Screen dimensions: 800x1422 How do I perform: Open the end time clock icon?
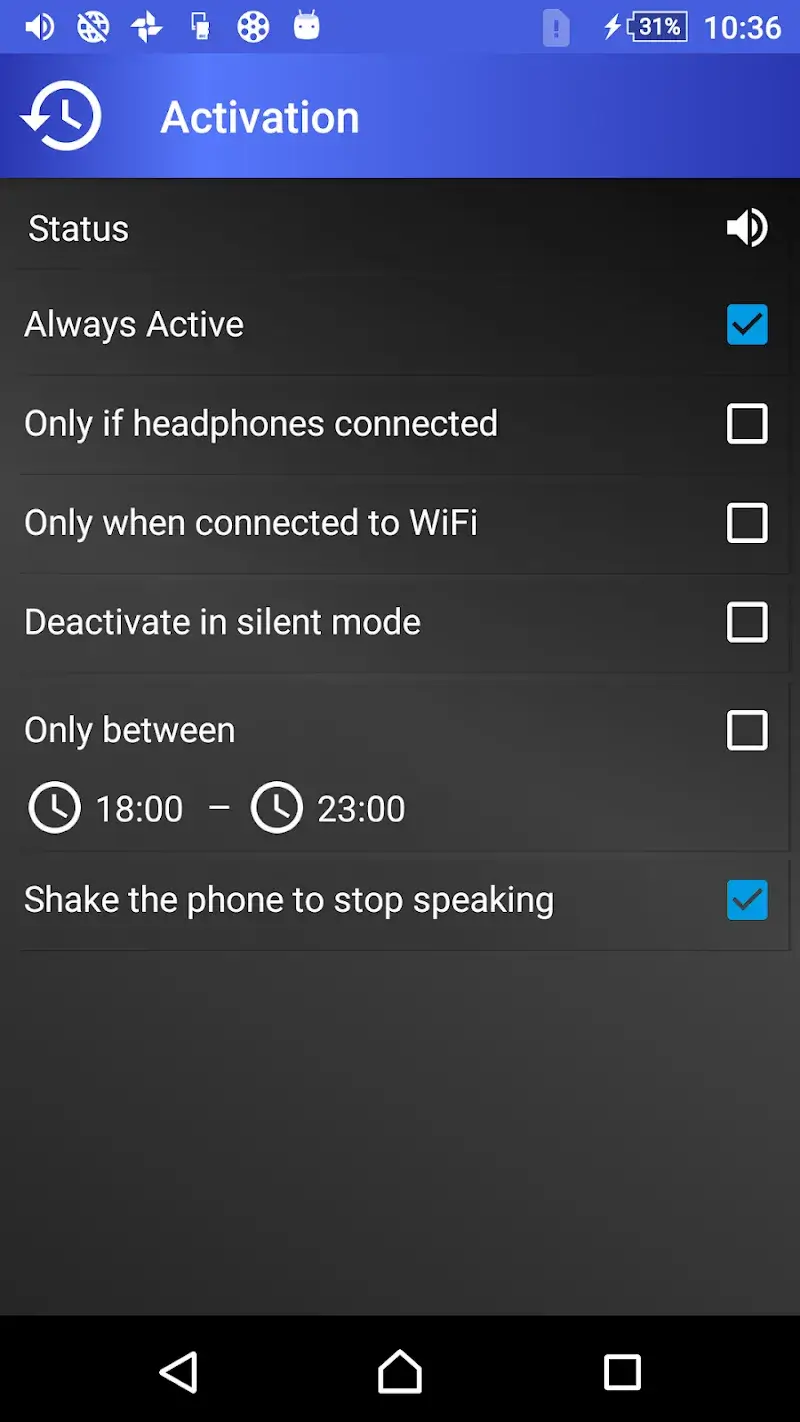click(x=277, y=808)
